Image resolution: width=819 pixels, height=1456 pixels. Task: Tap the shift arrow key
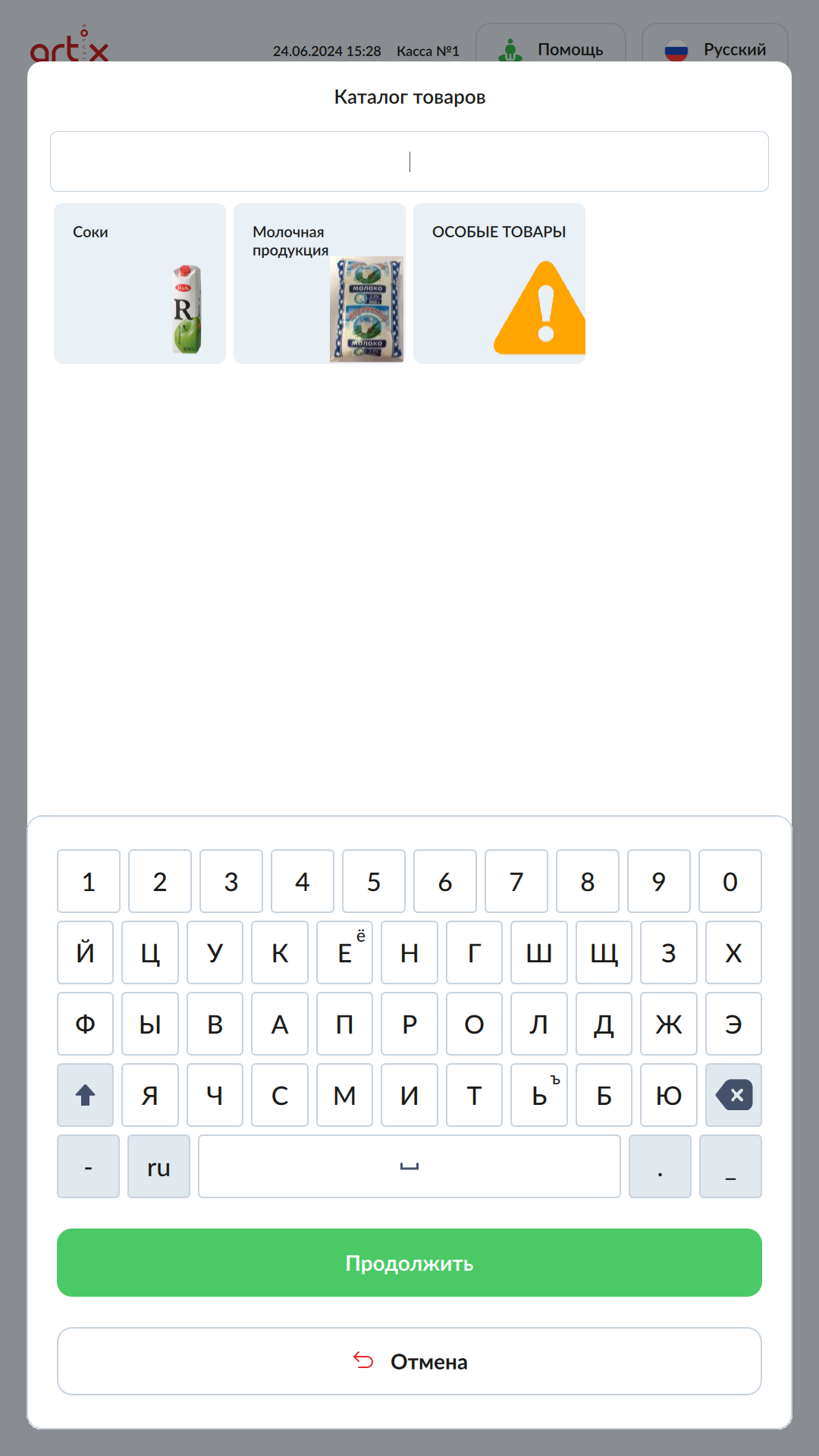(x=85, y=1095)
